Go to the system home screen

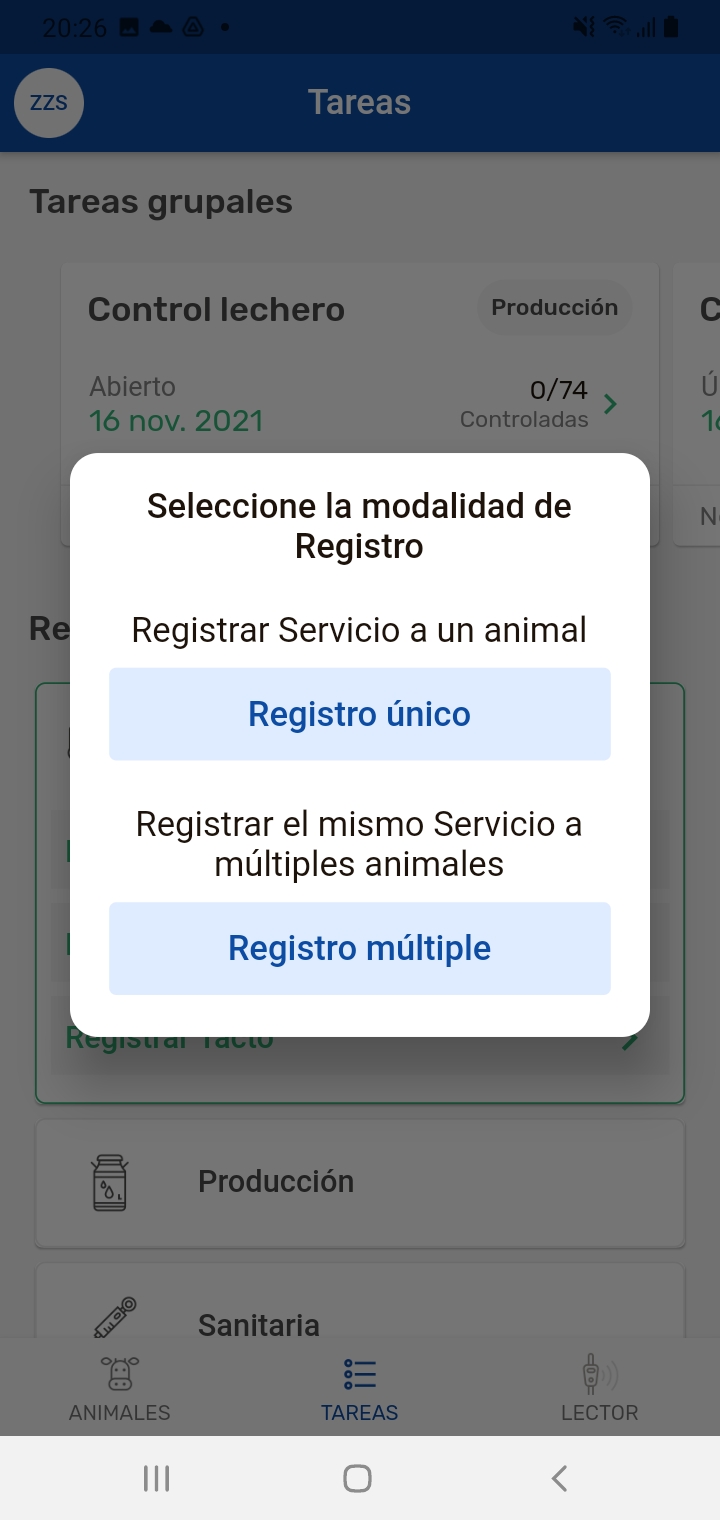[358, 1478]
